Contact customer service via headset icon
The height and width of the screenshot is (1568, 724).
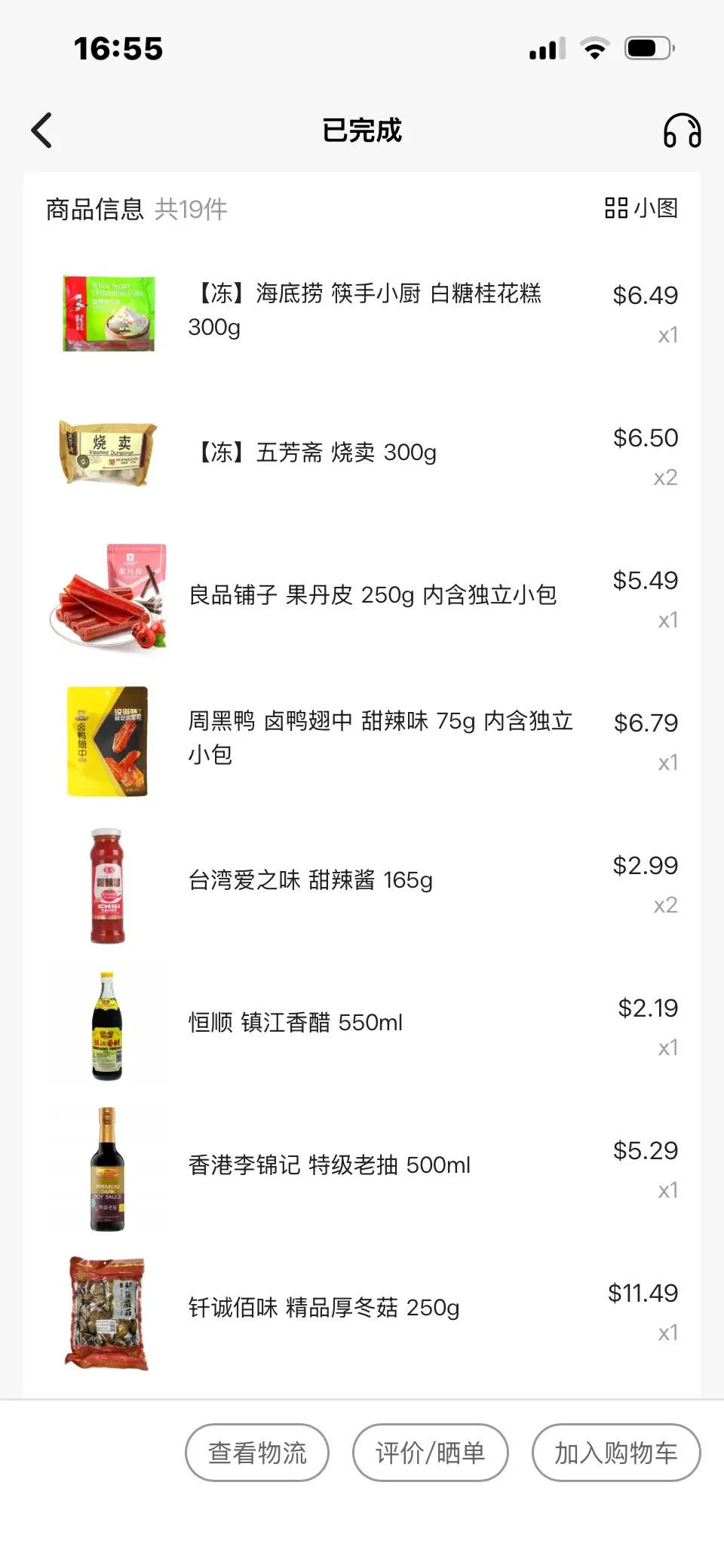[682, 130]
